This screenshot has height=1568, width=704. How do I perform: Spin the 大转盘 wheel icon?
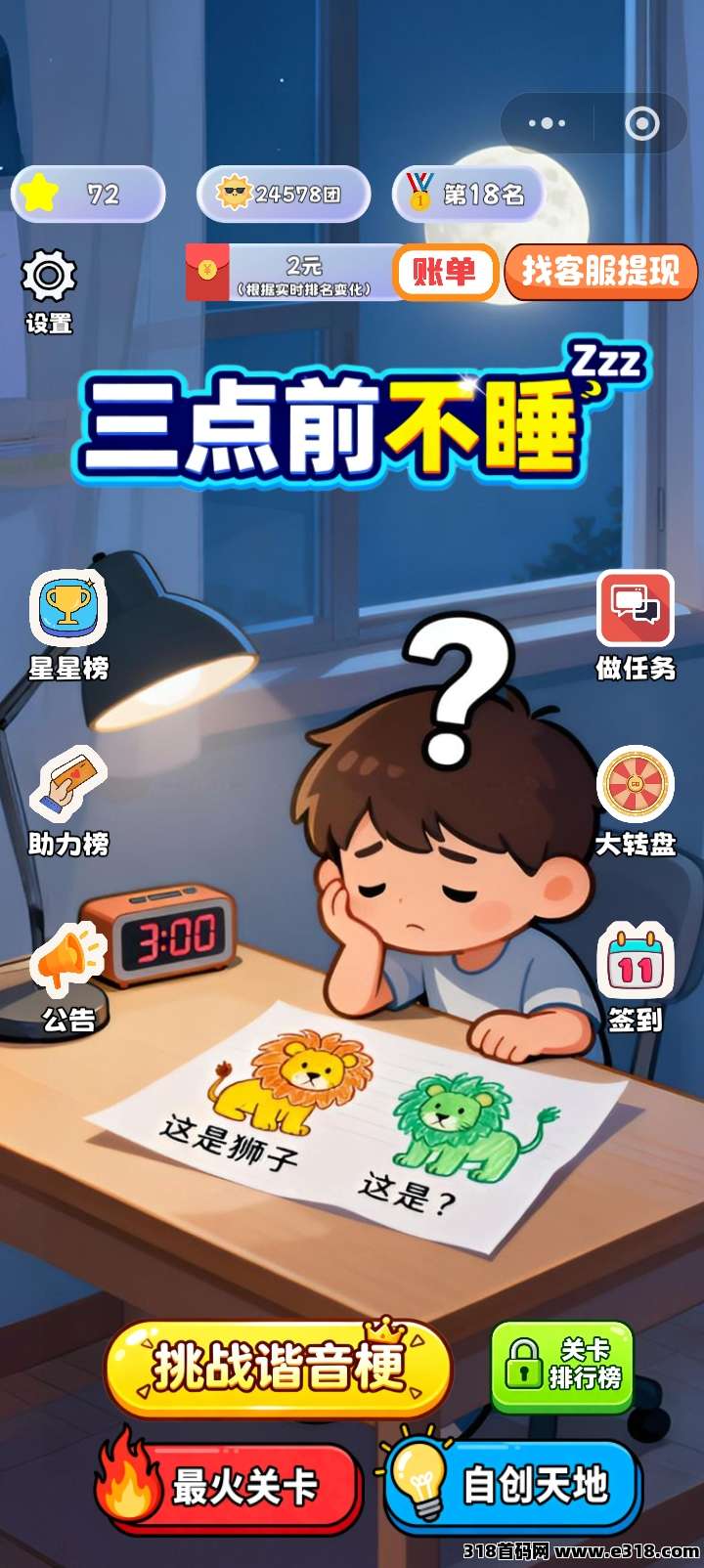(634, 784)
